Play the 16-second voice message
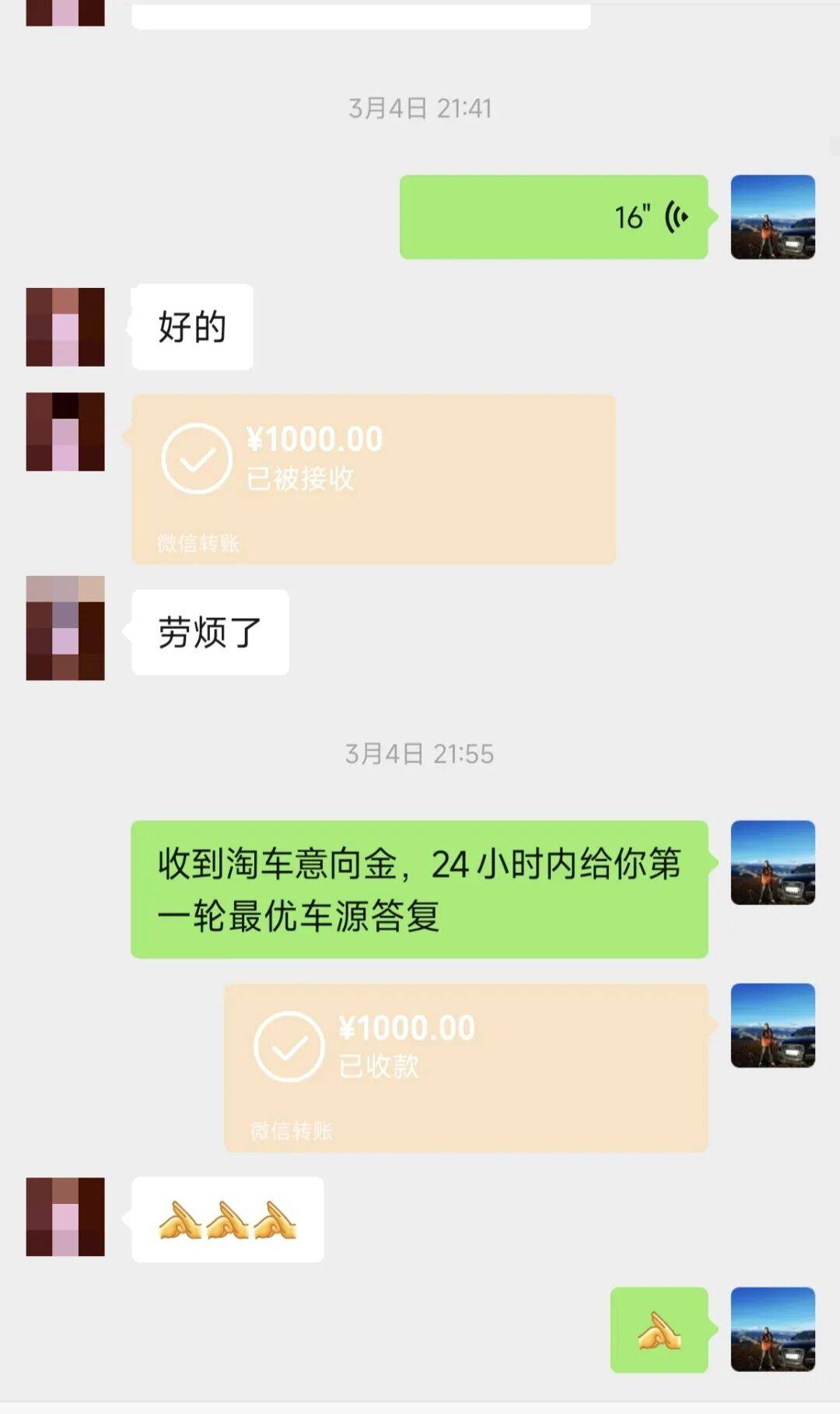Image resolution: width=840 pixels, height=1414 pixels. (553, 217)
